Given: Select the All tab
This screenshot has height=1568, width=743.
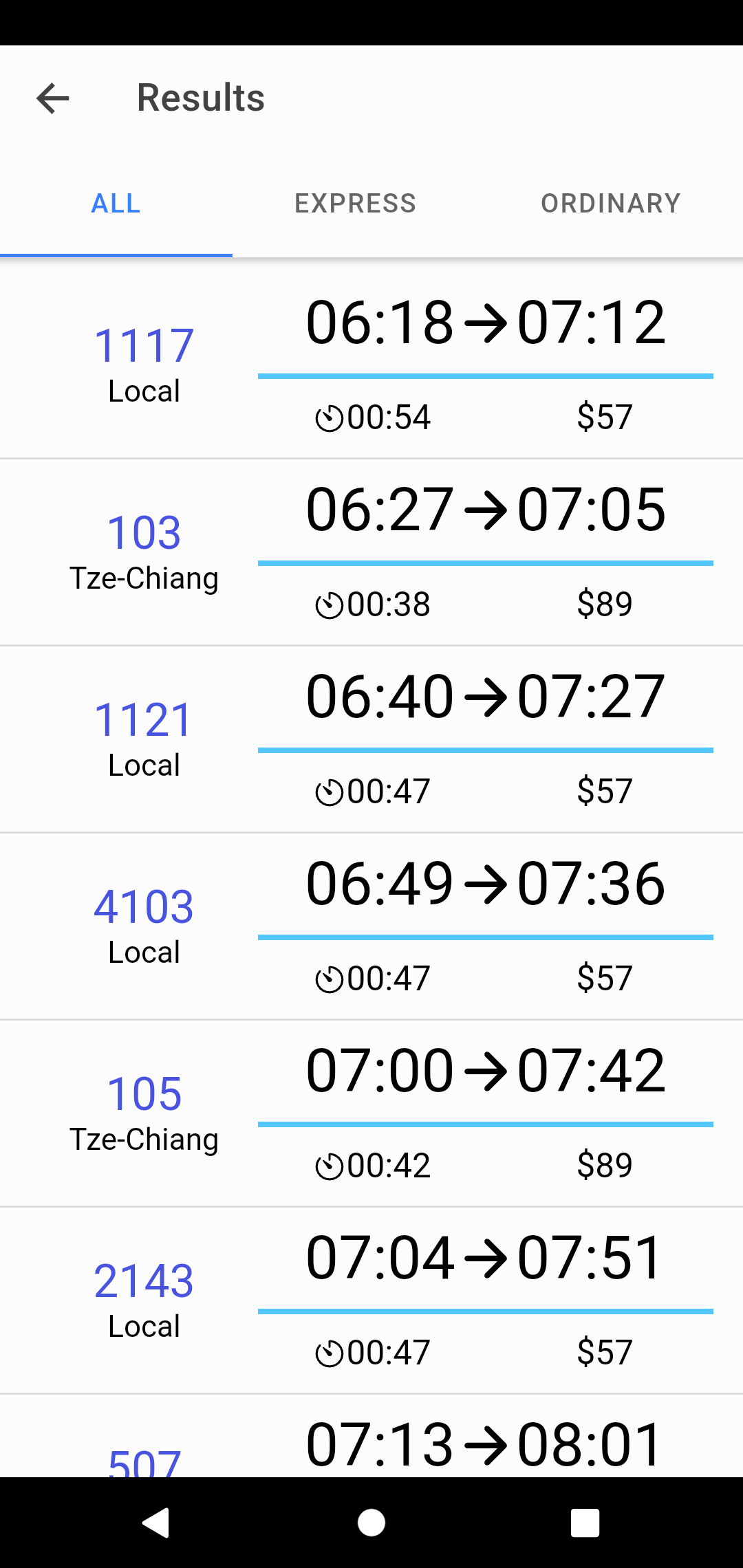Looking at the screenshot, I should click(116, 204).
